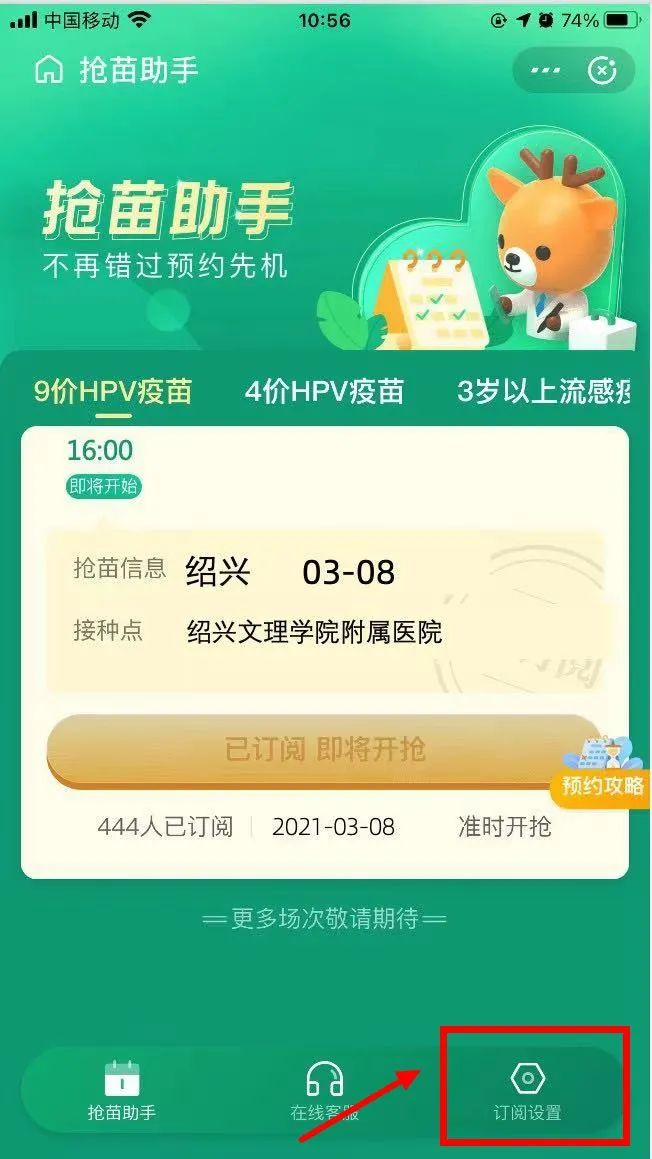Viewport: 652px width, 1159px height.
Task: Switch to the 9价HPV疫苗 tab
Action: pos(113,391)
